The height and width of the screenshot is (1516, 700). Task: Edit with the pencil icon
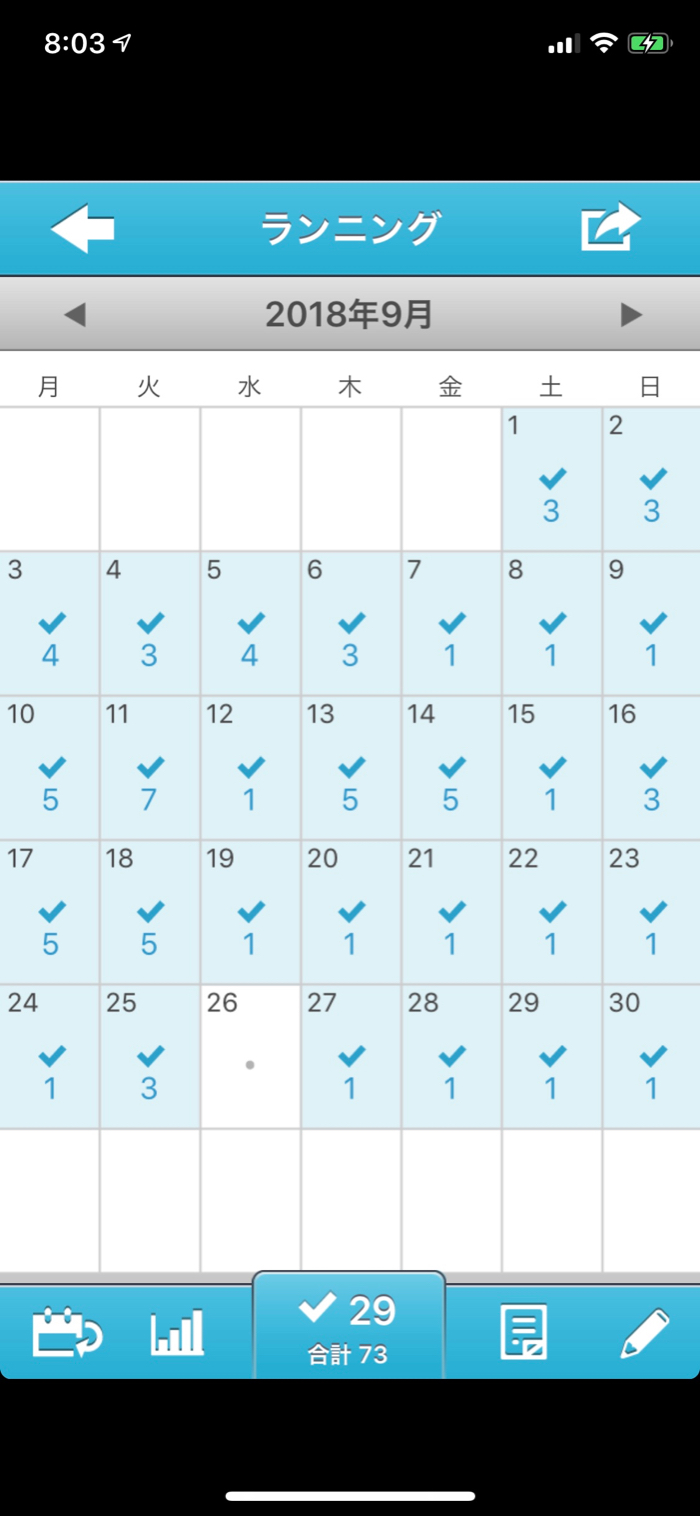coord(645,1332)
